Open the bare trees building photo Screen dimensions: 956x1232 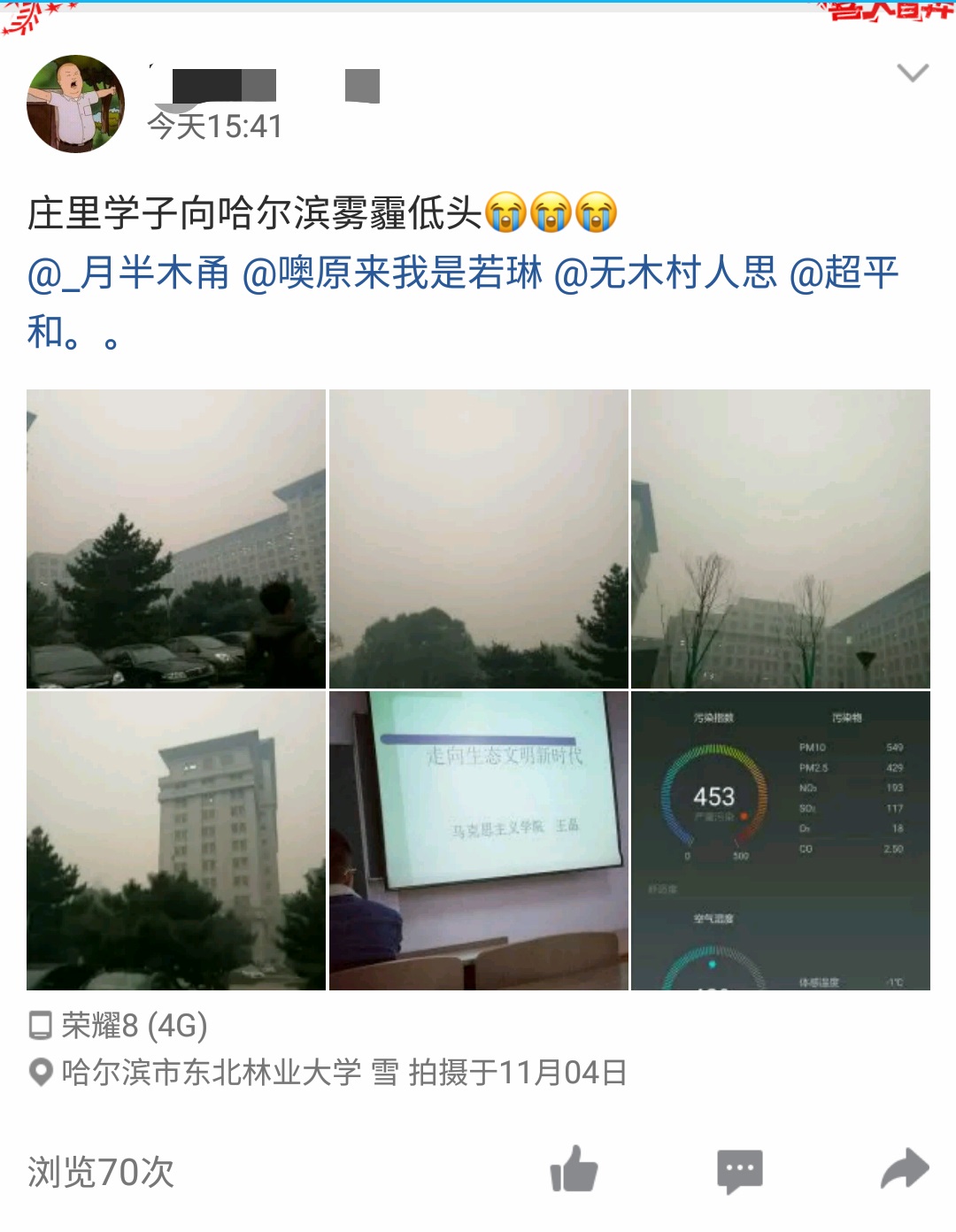coord(780,539)
